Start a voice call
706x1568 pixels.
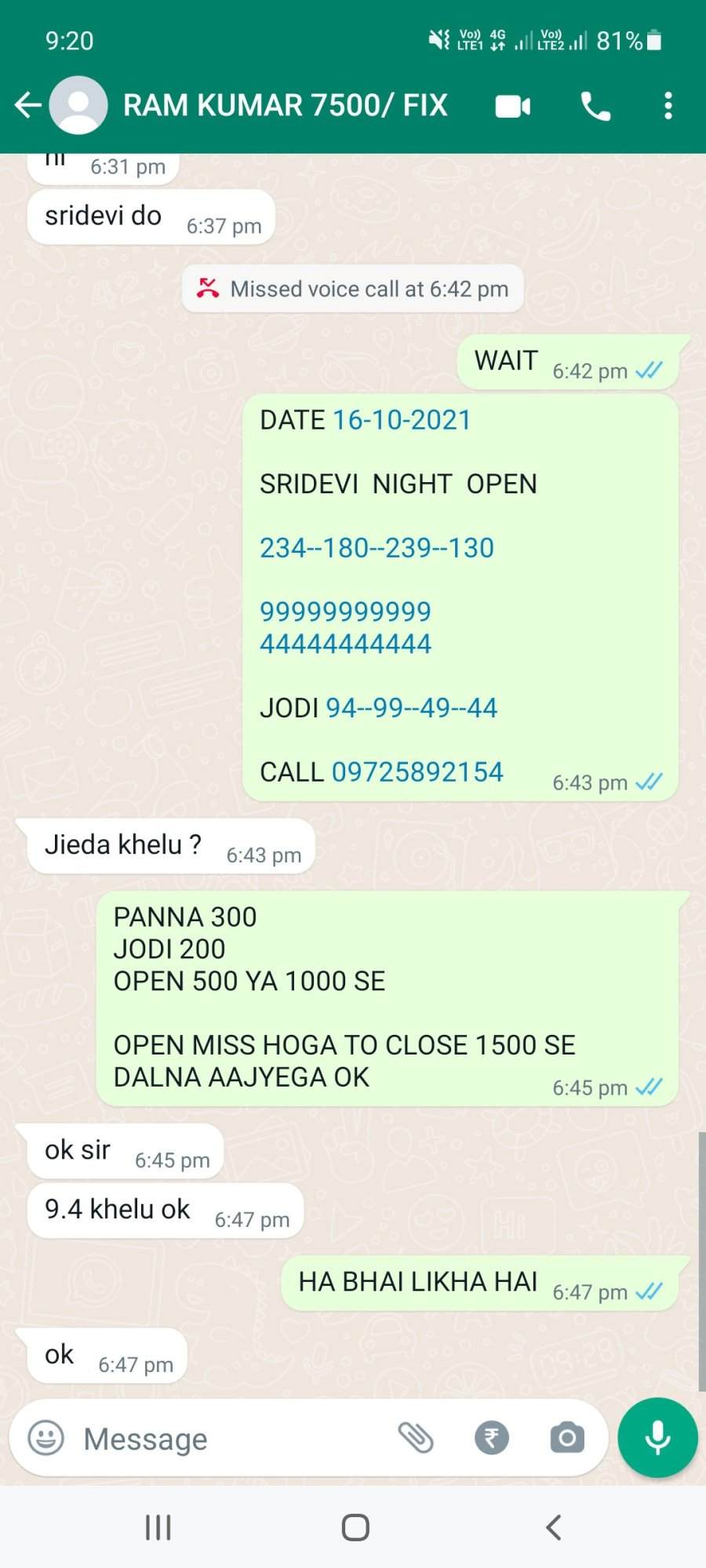595,106
